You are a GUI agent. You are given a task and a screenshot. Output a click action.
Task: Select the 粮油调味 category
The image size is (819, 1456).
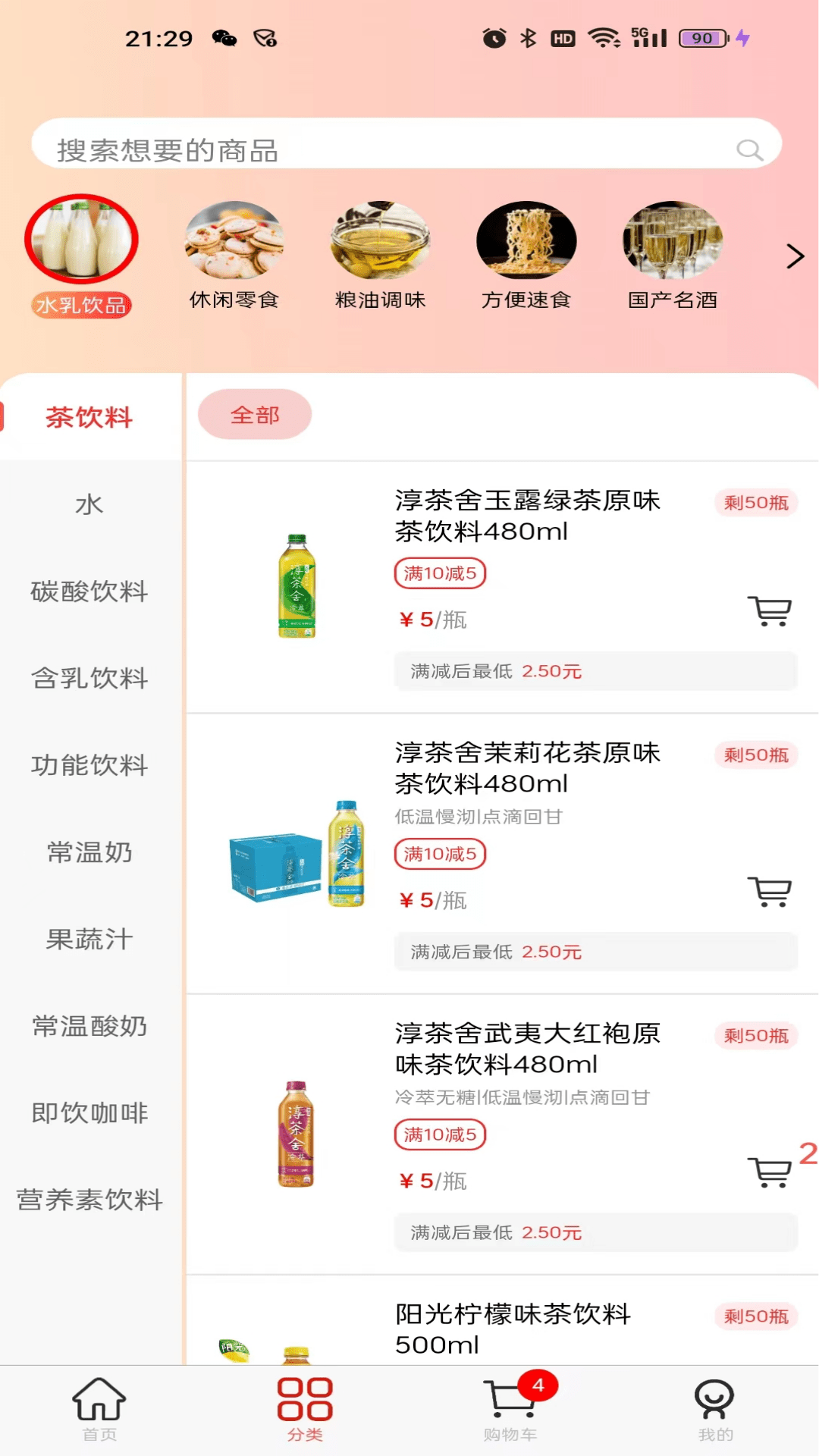(380, 254)
